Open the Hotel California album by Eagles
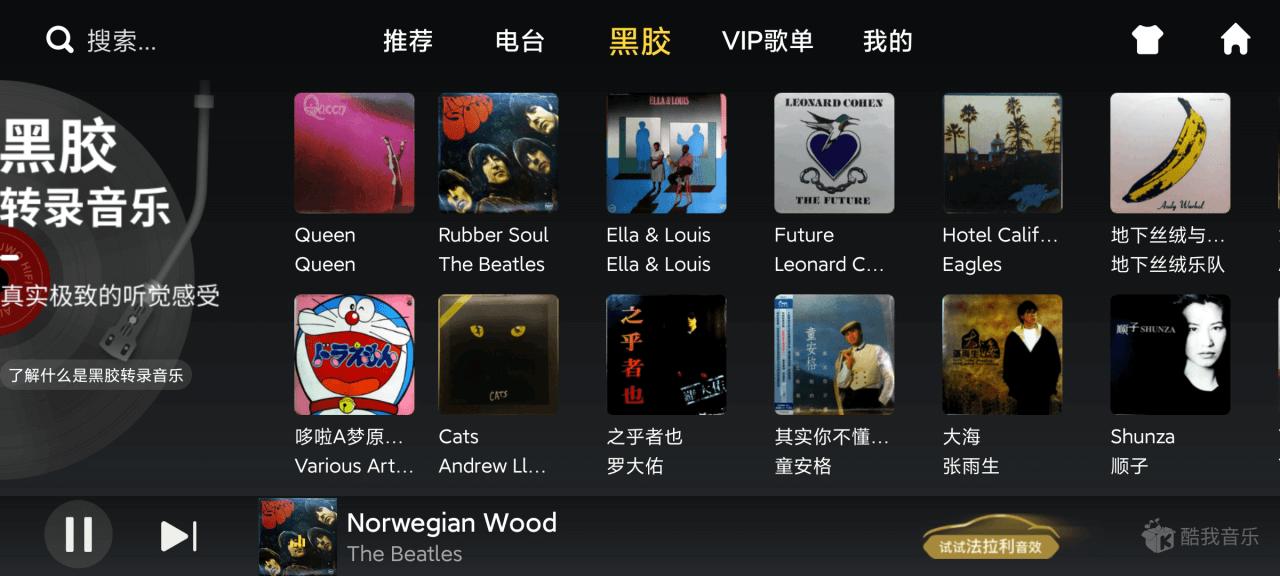The width and height of the screenshot is (1280, 576). tap(1002, 153)
